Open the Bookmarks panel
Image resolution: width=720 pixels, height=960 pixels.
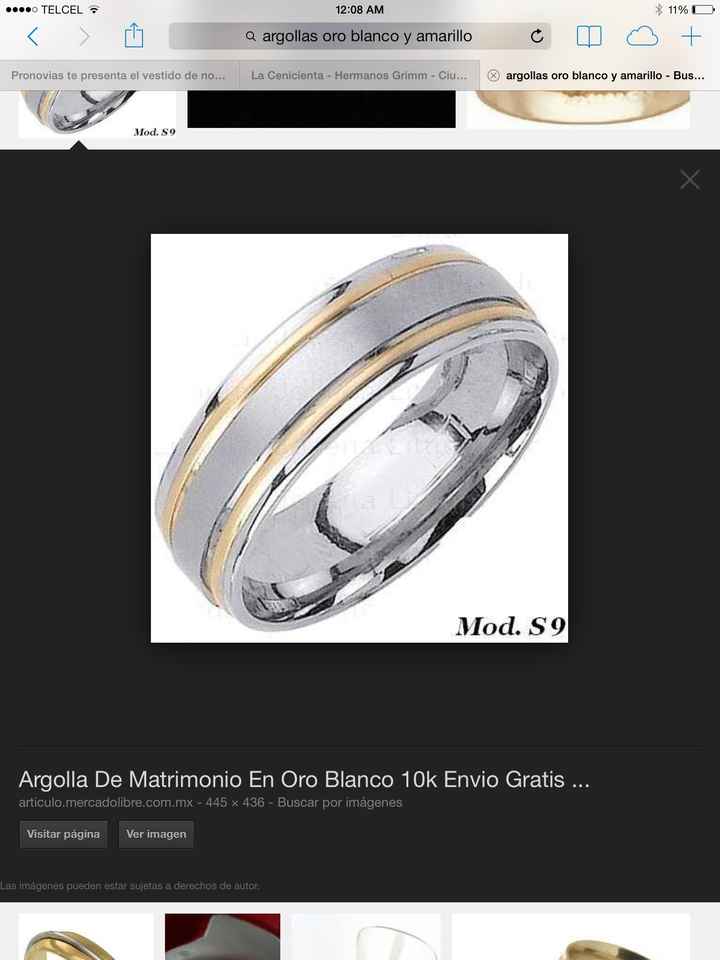point(590,36)
